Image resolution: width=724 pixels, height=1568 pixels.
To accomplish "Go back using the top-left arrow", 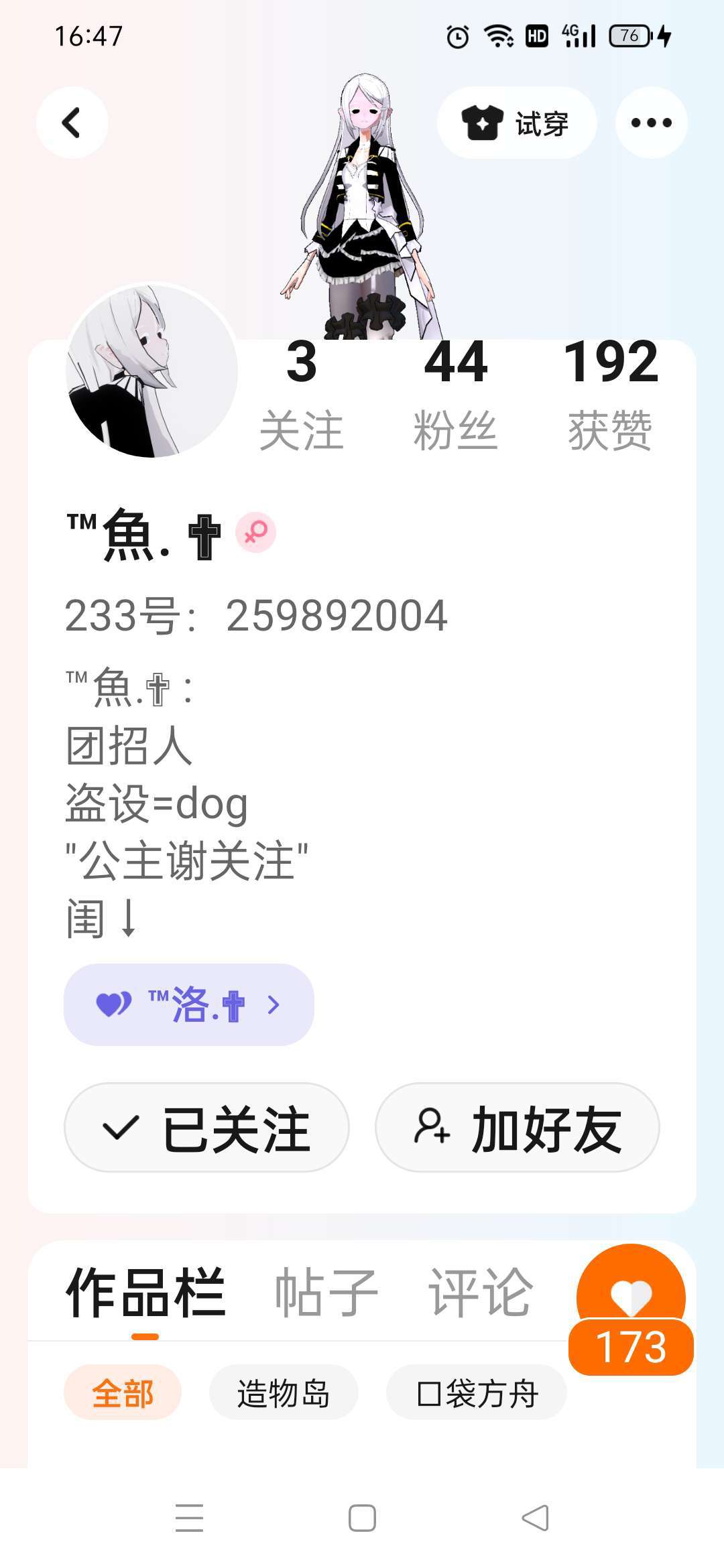I will point(72,123).
